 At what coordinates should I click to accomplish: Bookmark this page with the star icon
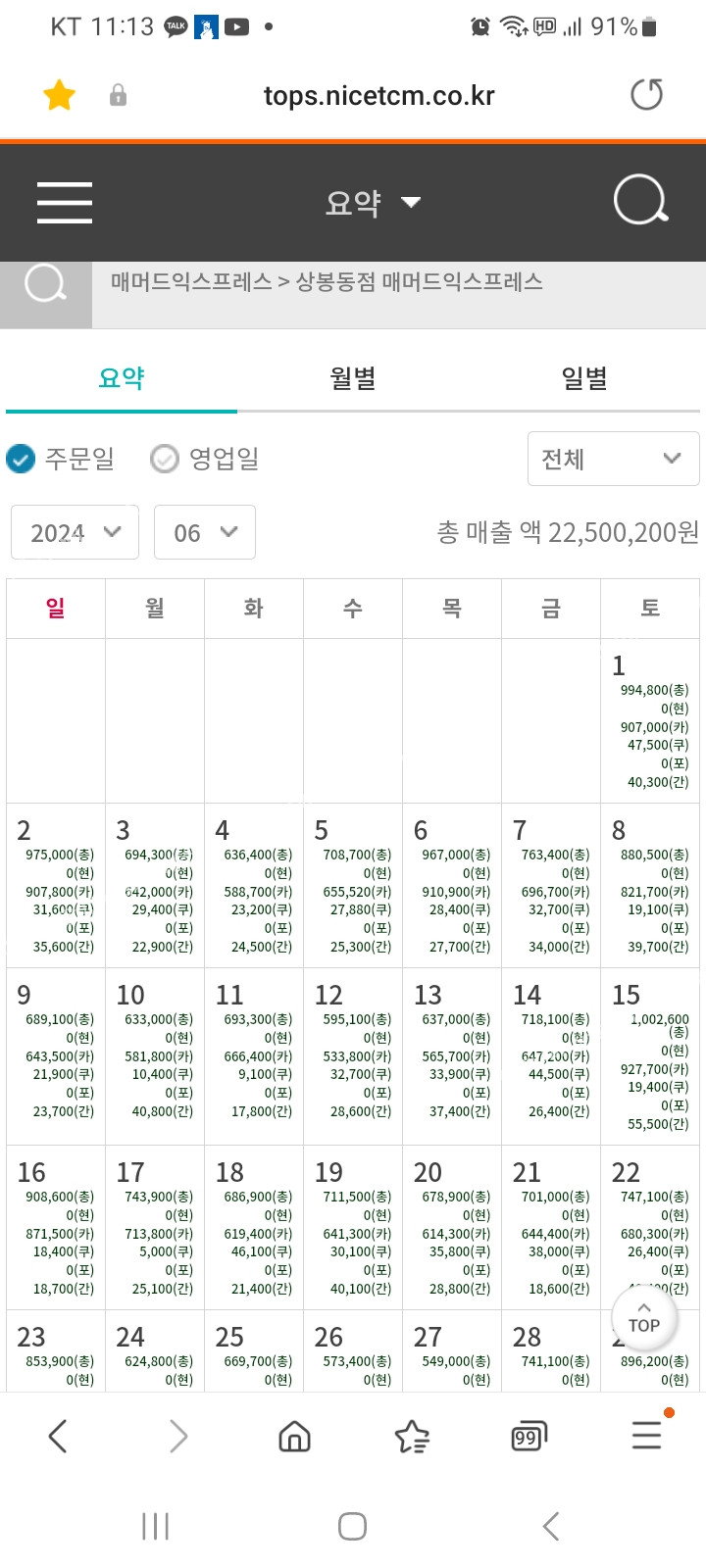(x=60, y=95)
